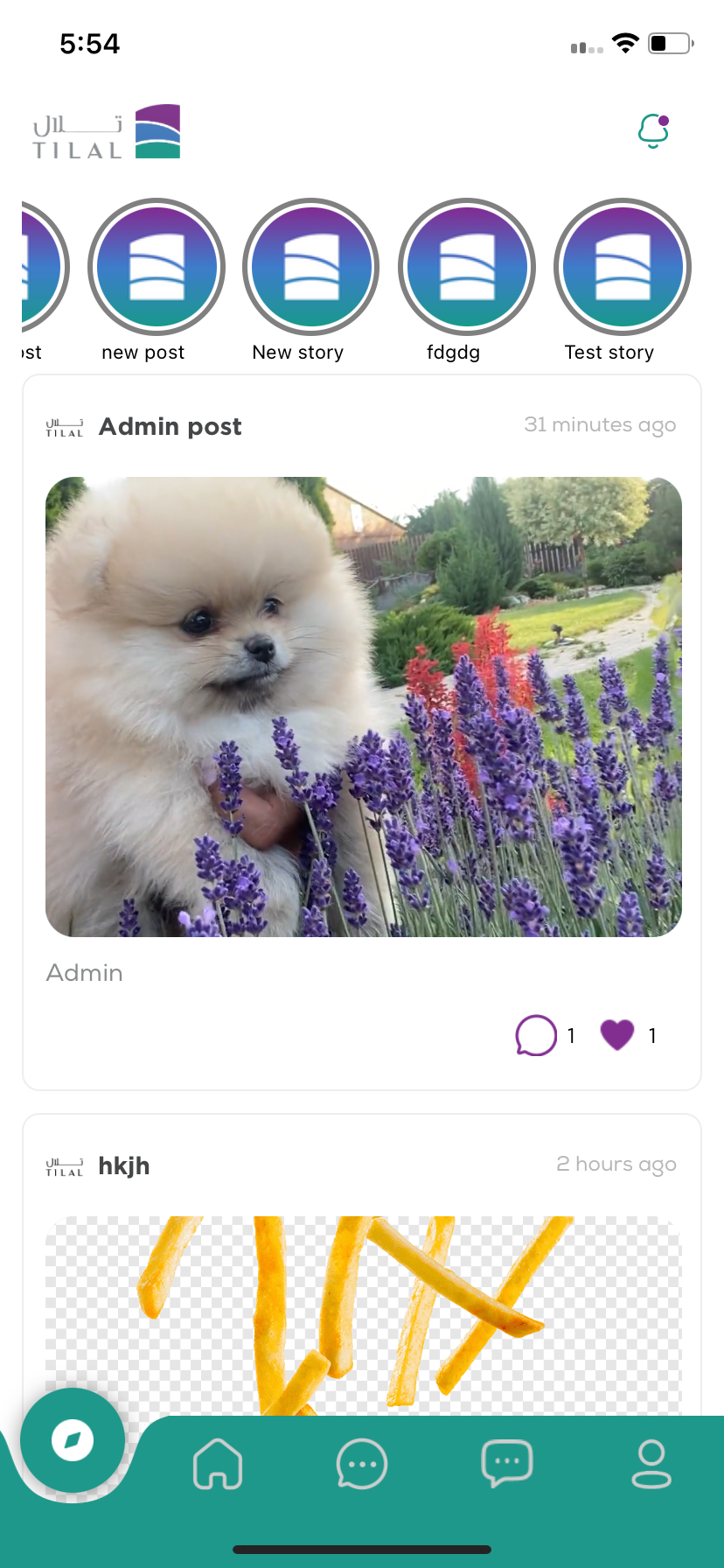Open the Admin post puppy image
Screen dimensions: 724x1568
(x=363, y=706)
